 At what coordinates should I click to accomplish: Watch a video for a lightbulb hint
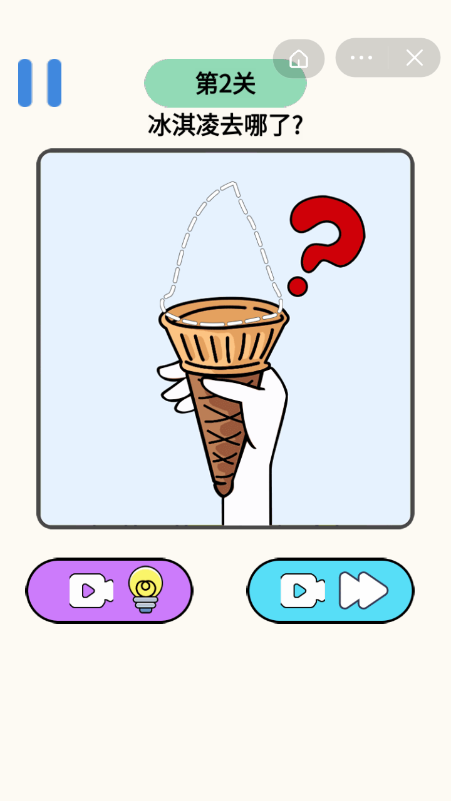[109, 591]
